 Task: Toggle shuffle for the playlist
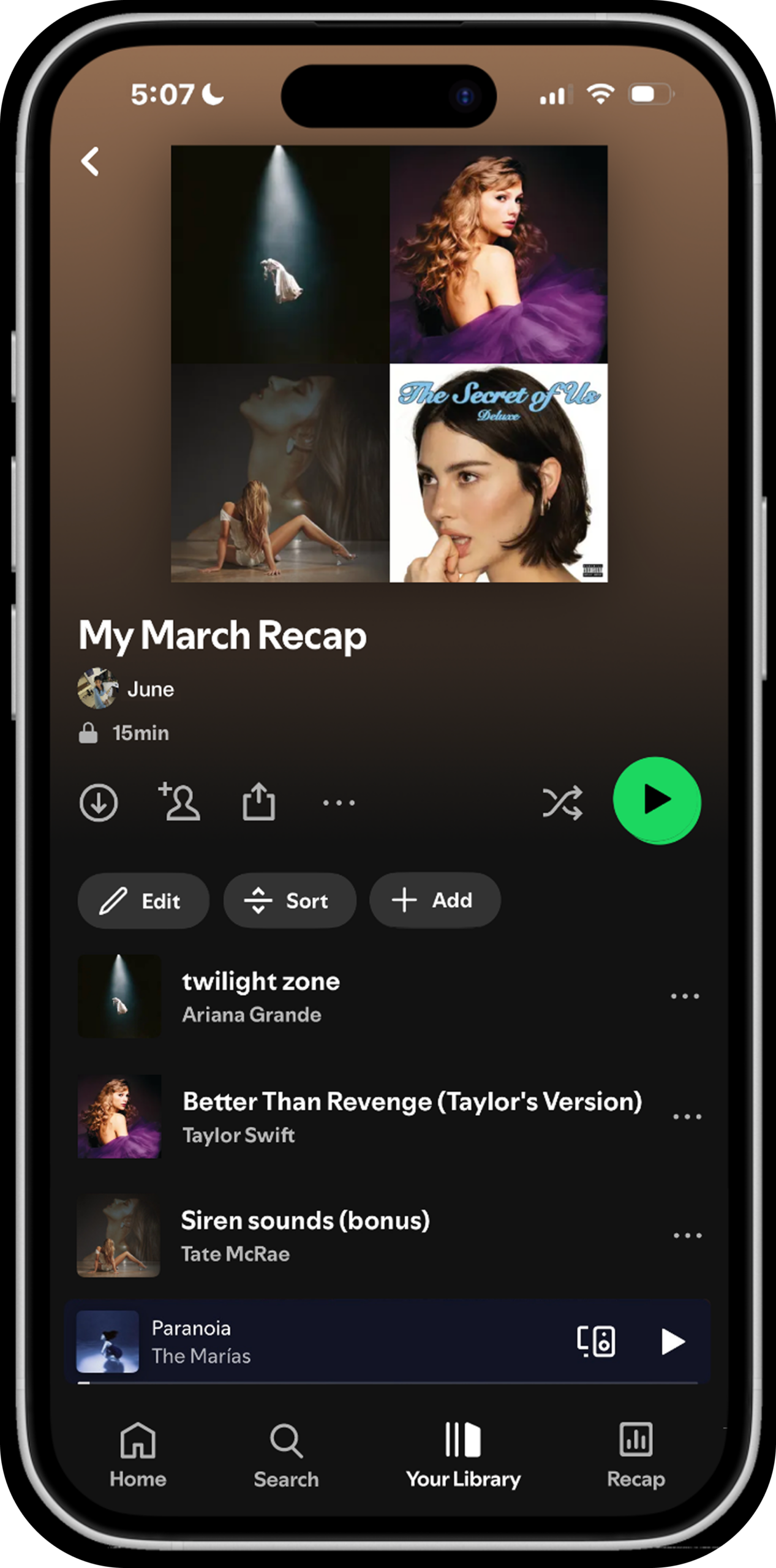[x=562, y=802]
